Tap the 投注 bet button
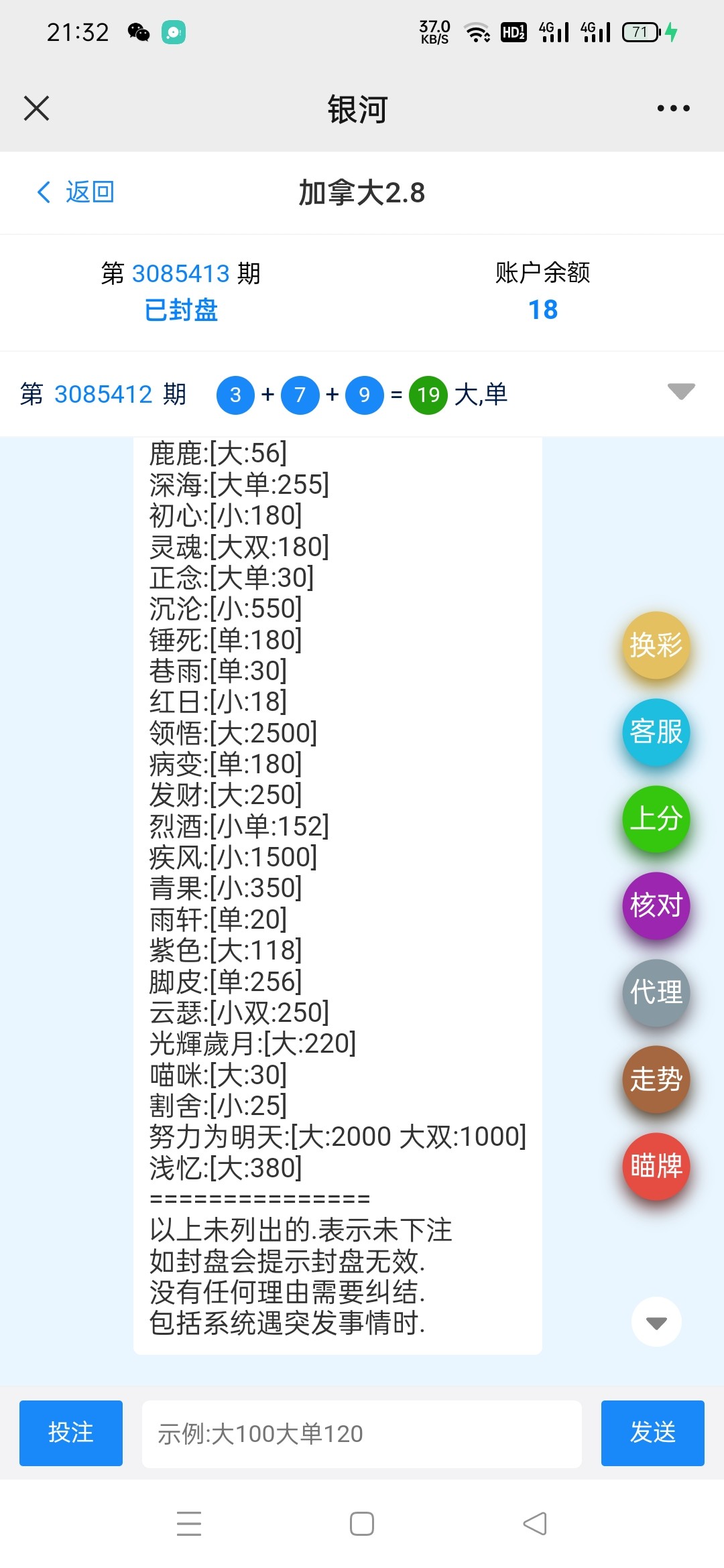The height and width of the screenshot is (1568, 724). (x=71, y=1433)
